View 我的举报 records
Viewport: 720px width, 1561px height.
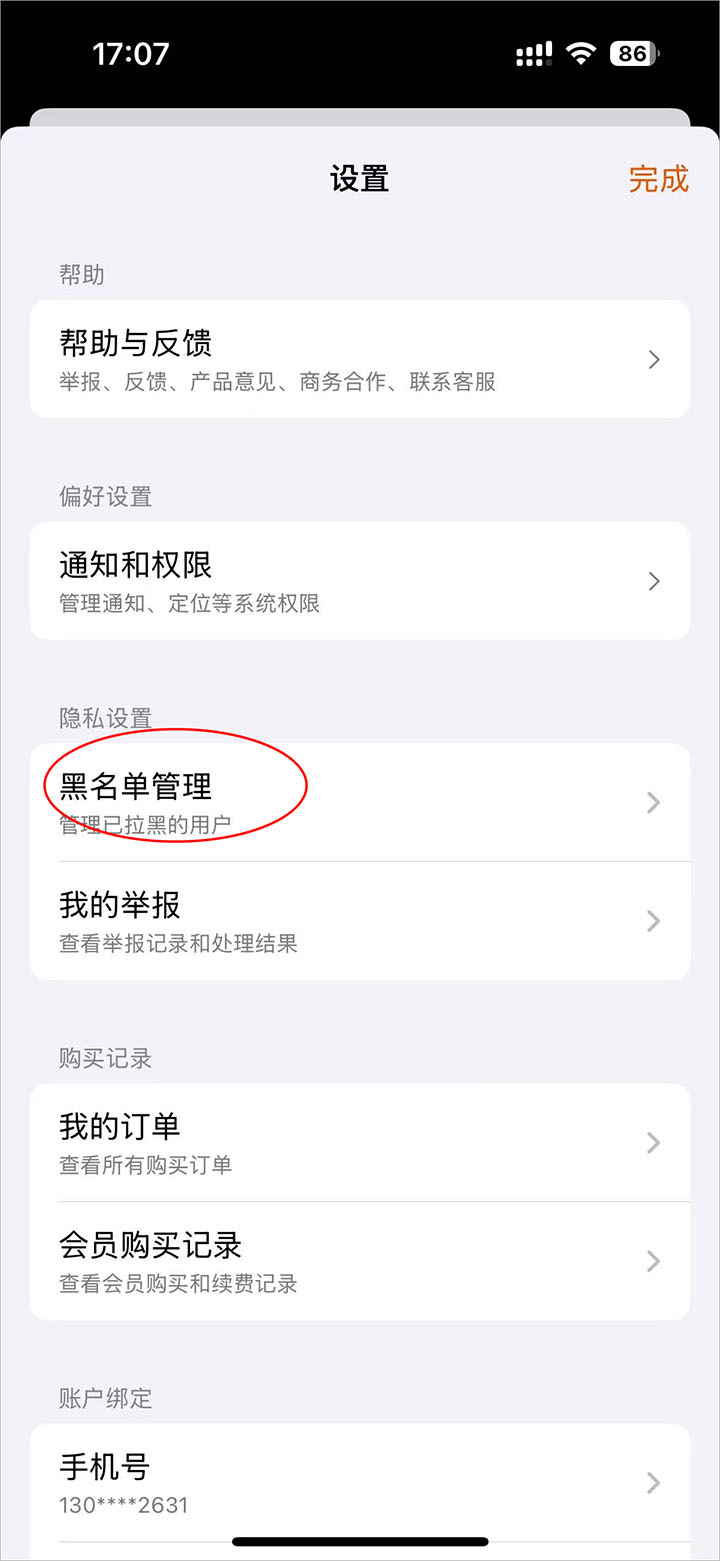click(x=360, y=920)
